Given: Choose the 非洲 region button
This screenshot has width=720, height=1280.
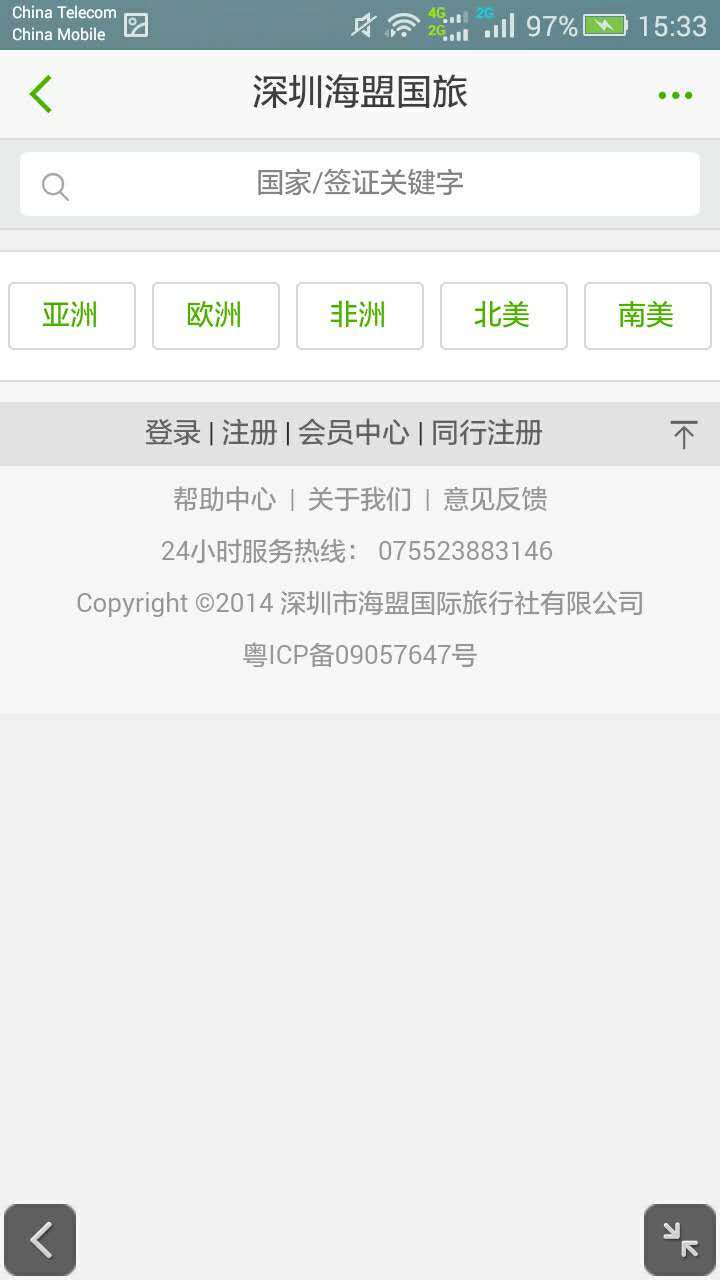Looking at the screenshot, I should click(x=359, y=316).
